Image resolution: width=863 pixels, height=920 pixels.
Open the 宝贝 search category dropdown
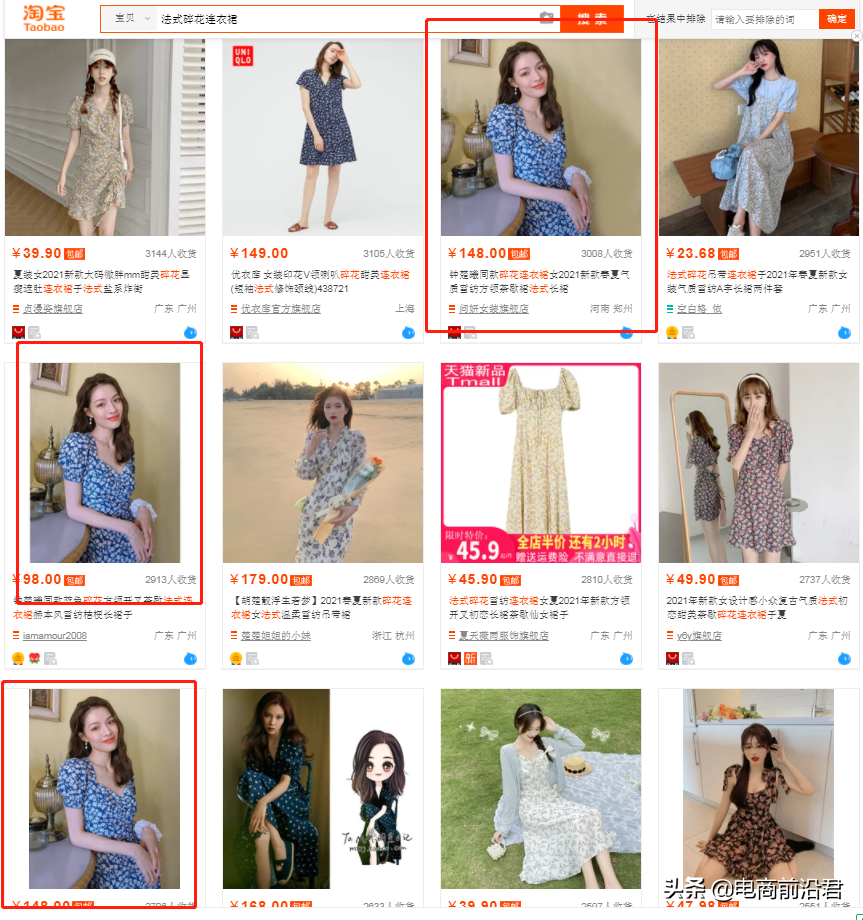(125, 18)
